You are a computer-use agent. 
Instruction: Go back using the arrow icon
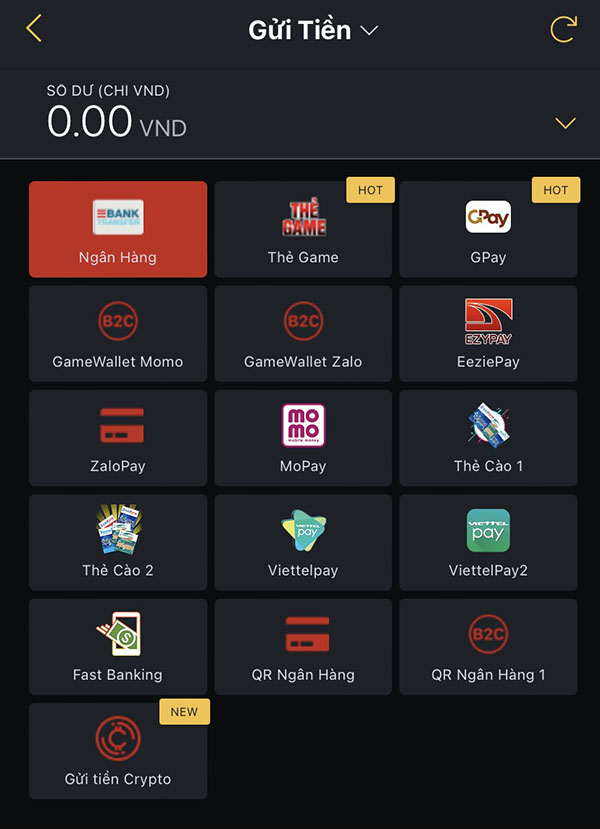coord(34,29)
